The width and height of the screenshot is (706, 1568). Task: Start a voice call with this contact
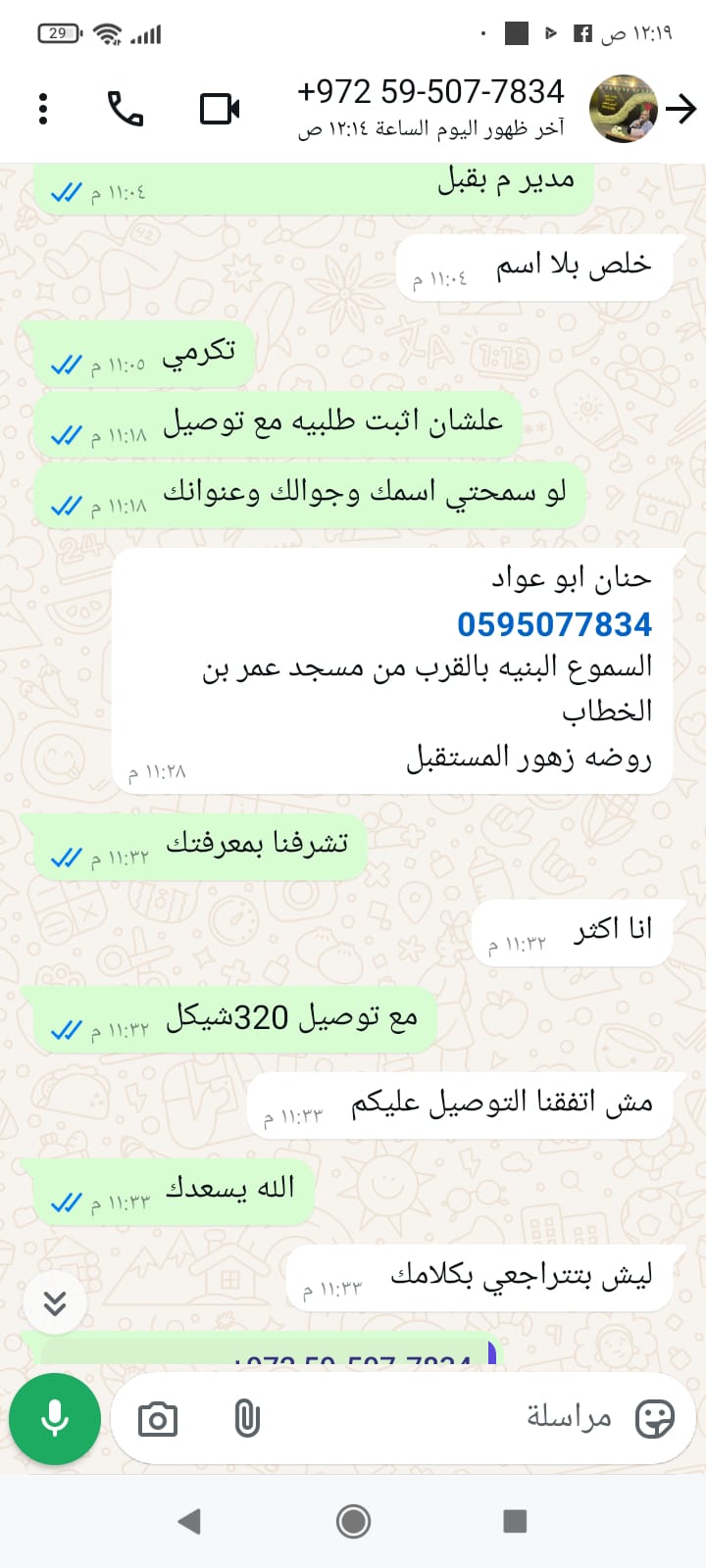[x=126, y=109]
